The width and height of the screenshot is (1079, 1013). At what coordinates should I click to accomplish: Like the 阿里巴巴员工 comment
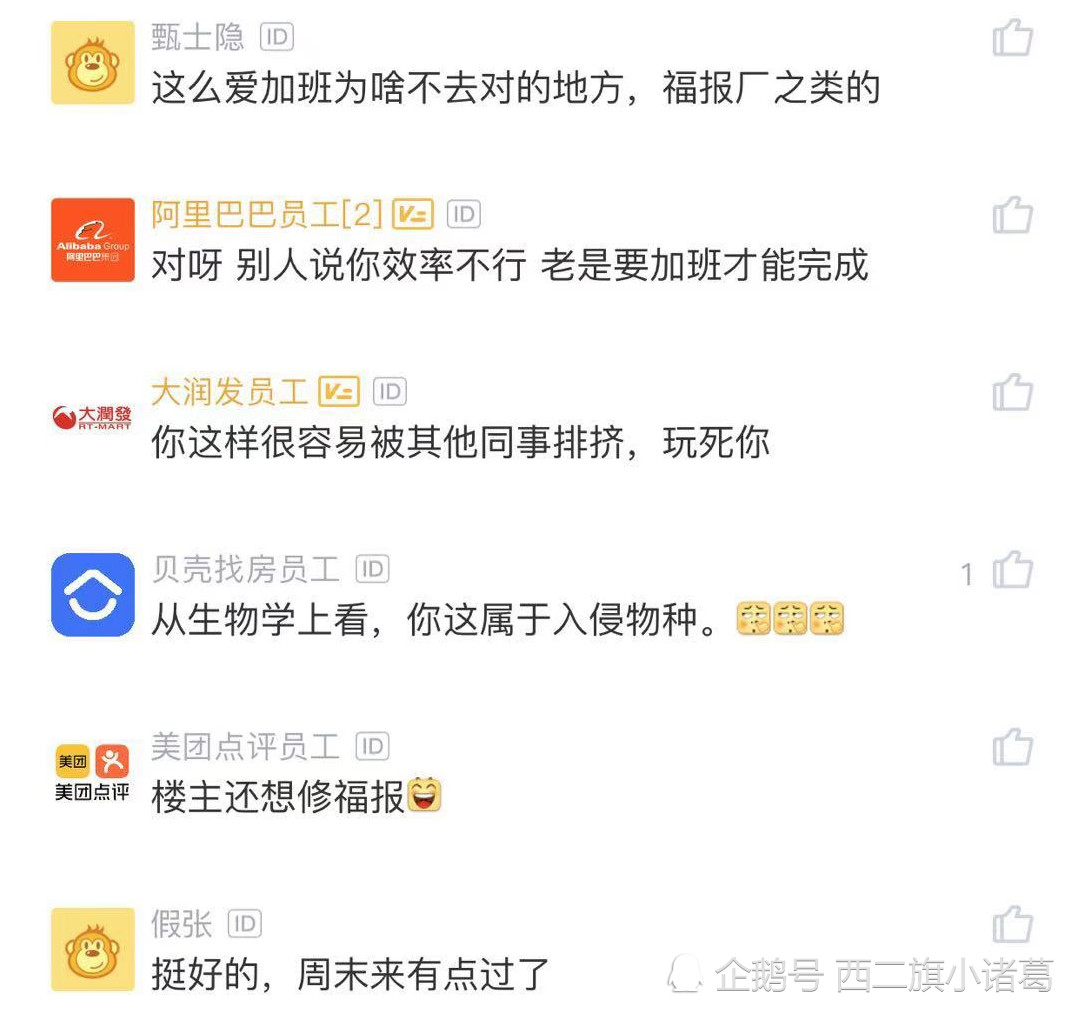pyautogui.click(x=1012, y=215)
